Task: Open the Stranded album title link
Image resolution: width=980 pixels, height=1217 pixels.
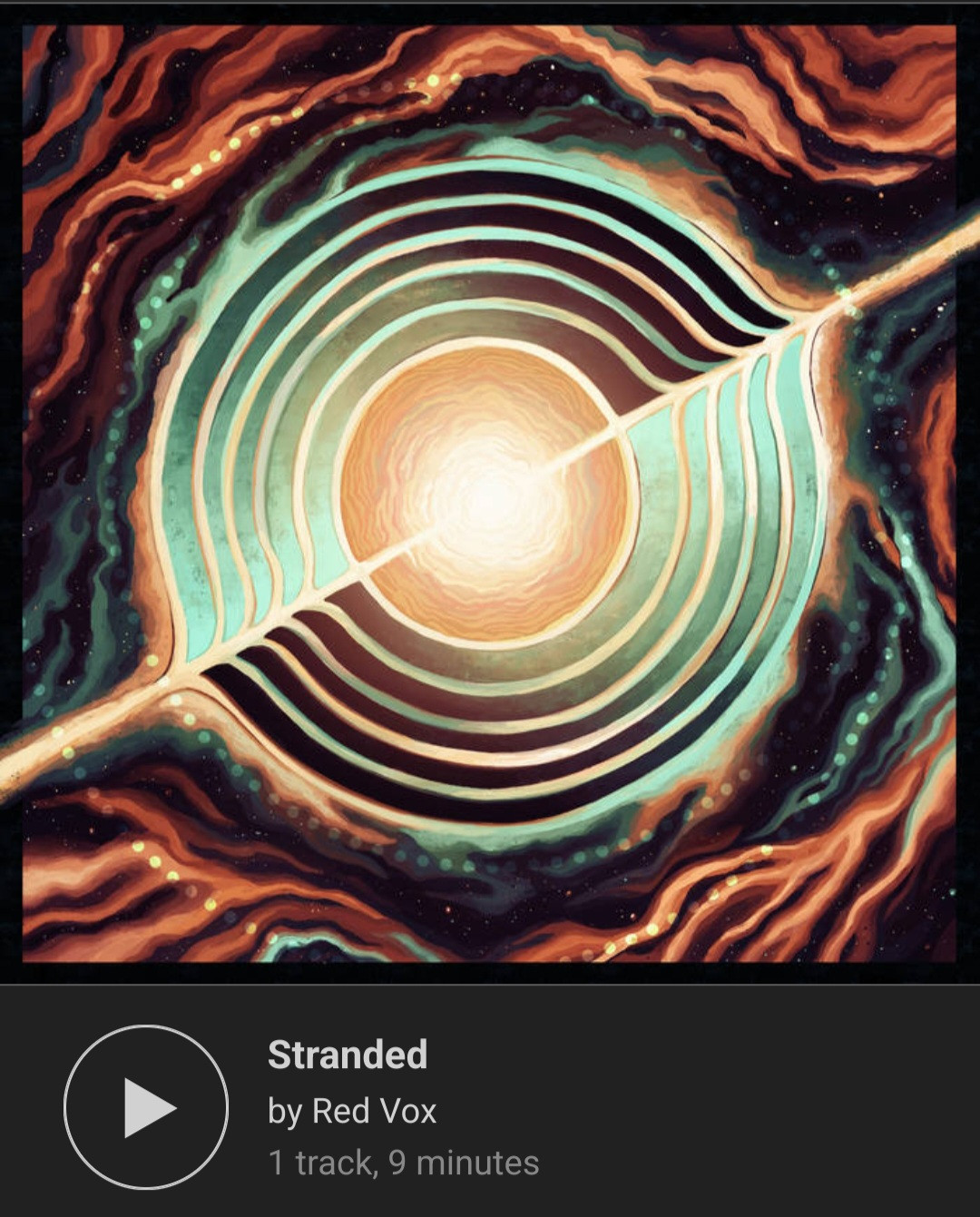Action: point(348,1055)
